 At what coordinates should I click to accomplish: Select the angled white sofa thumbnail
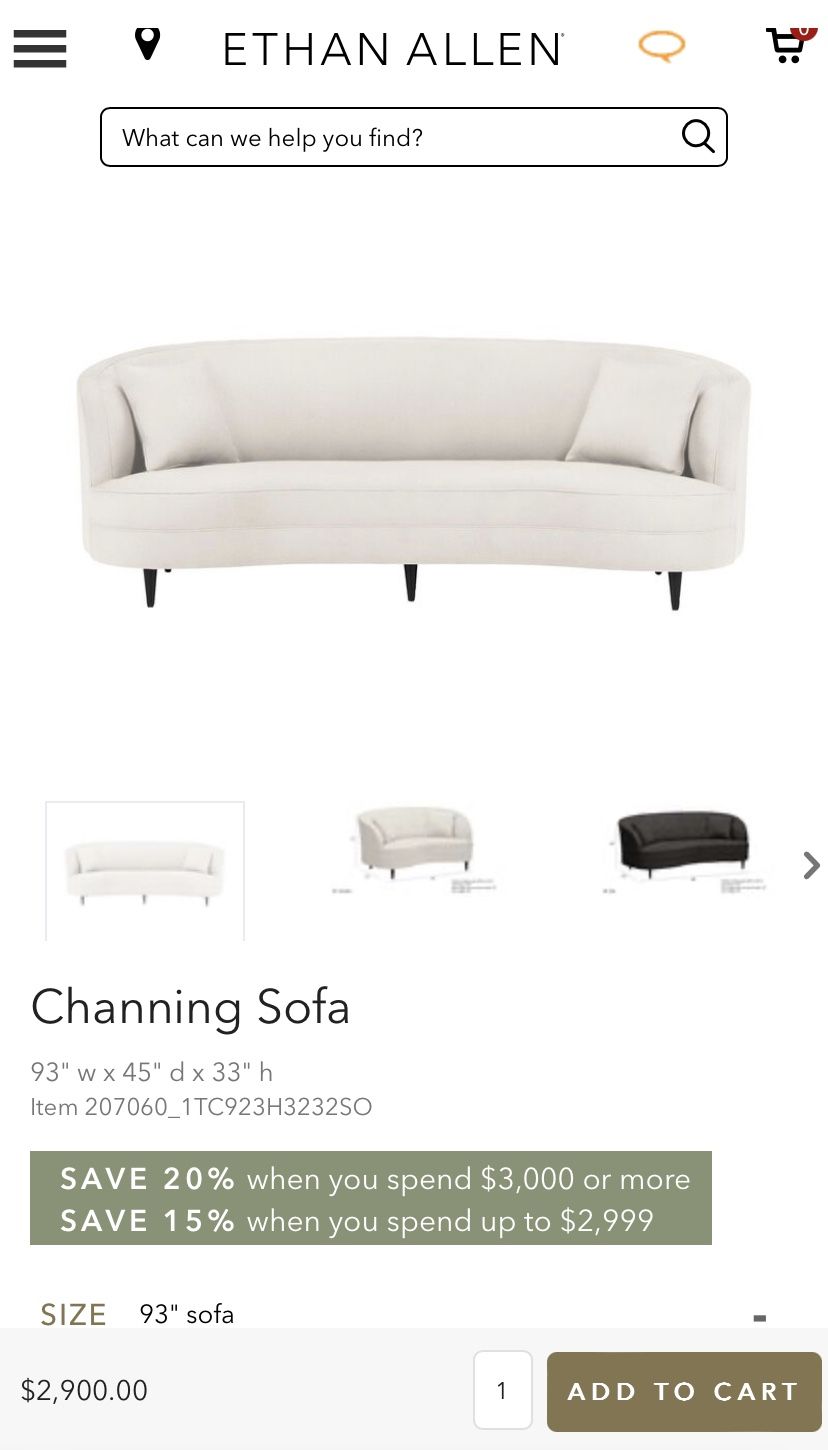click(x=413, y=850)
